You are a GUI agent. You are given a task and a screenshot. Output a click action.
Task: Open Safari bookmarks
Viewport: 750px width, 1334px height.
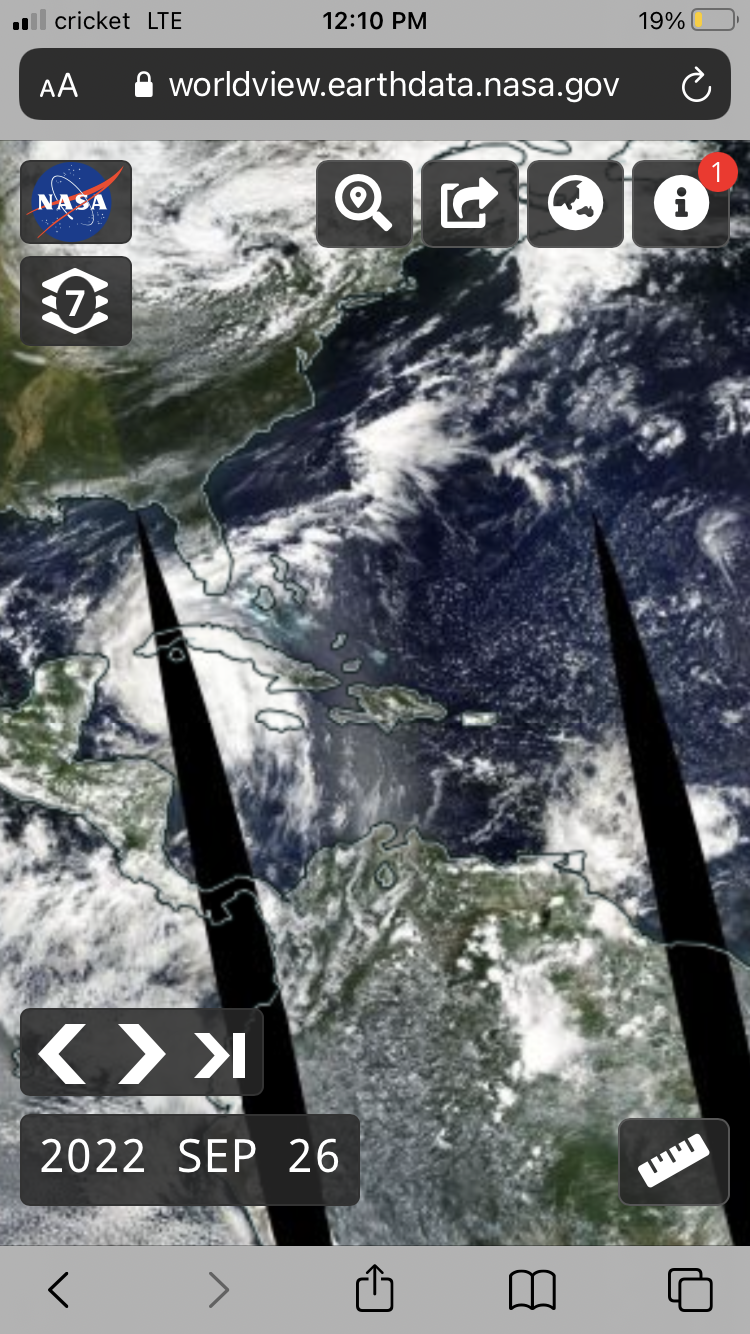point(532,1290)
